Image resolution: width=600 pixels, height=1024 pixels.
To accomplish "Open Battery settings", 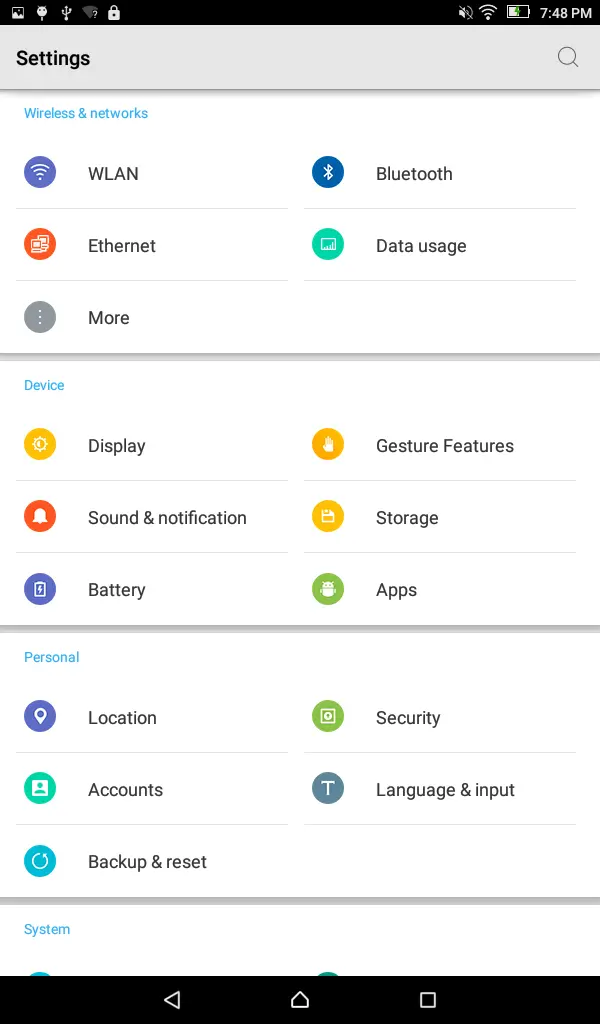I will pyautogui.click(x=151, y=589).
